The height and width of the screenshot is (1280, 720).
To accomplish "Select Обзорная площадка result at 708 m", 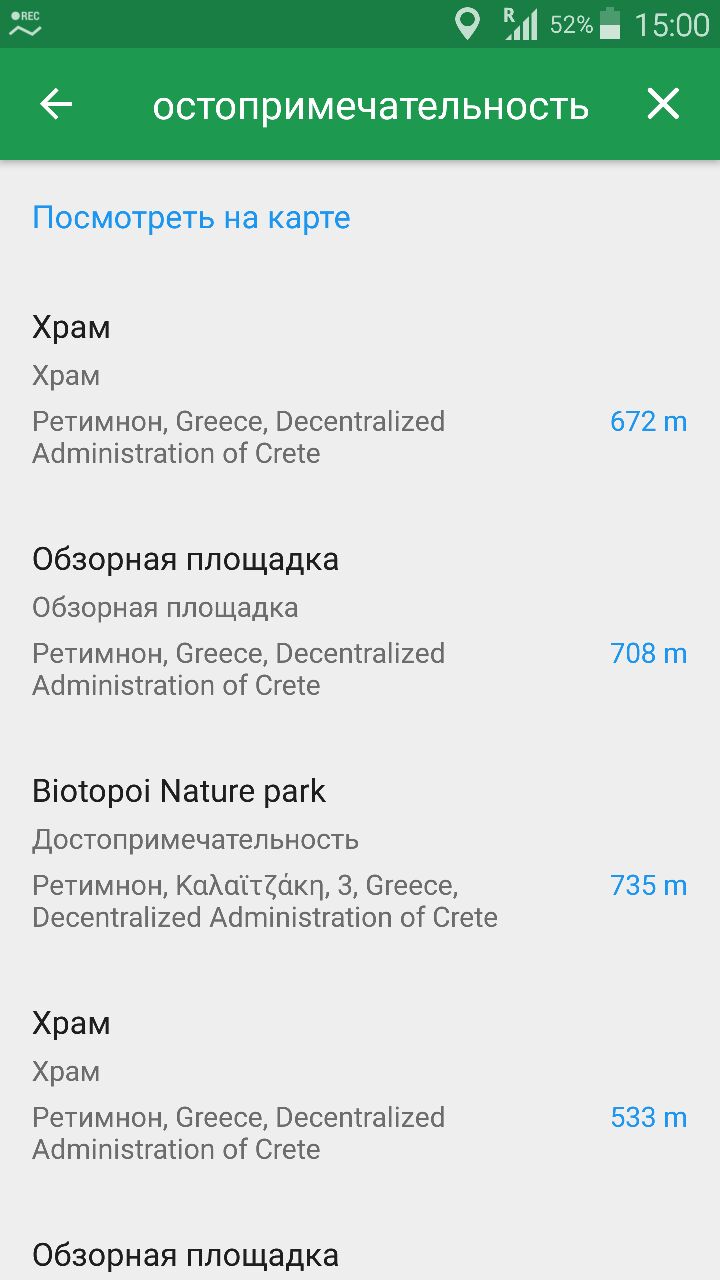I will [x=360, y=627].
